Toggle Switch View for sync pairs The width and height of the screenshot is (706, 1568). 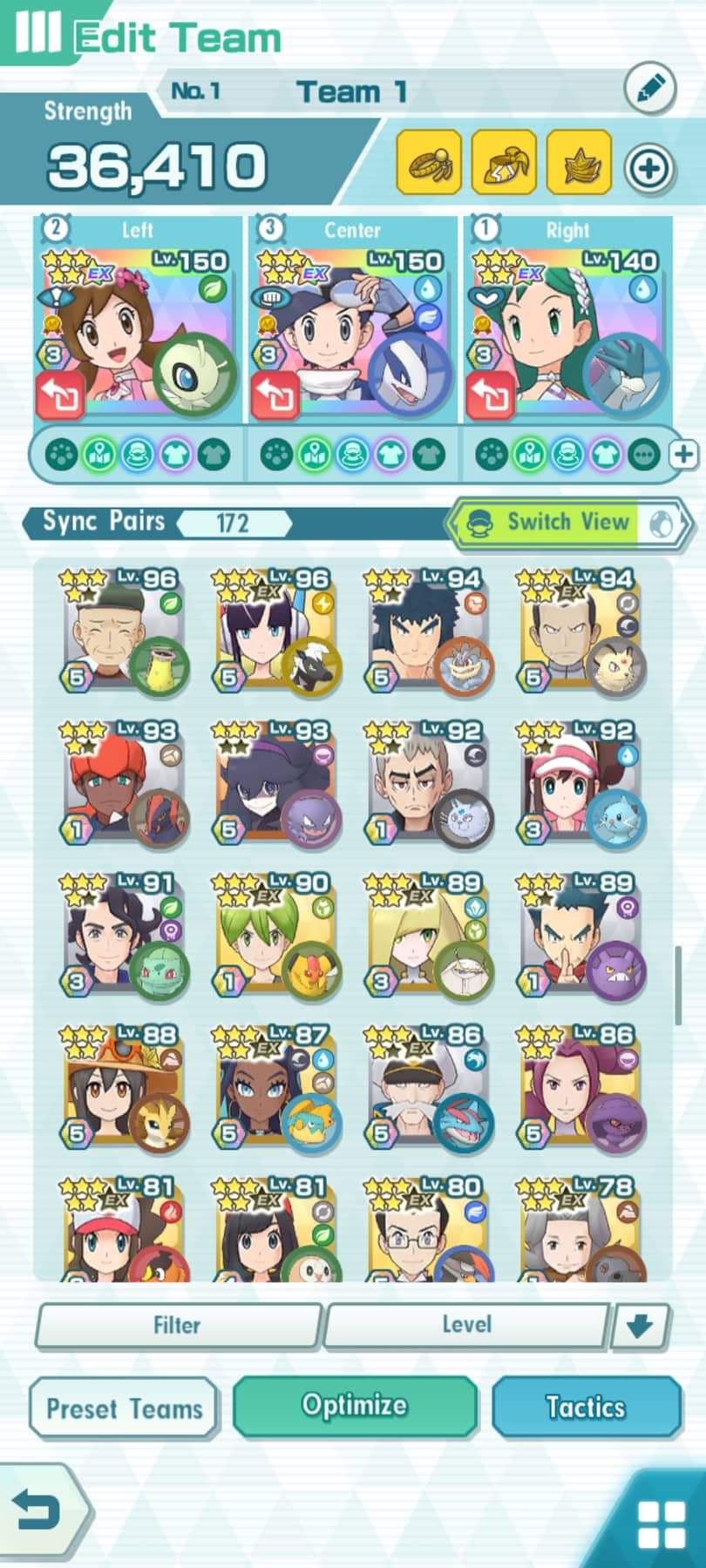coord(569,523)
